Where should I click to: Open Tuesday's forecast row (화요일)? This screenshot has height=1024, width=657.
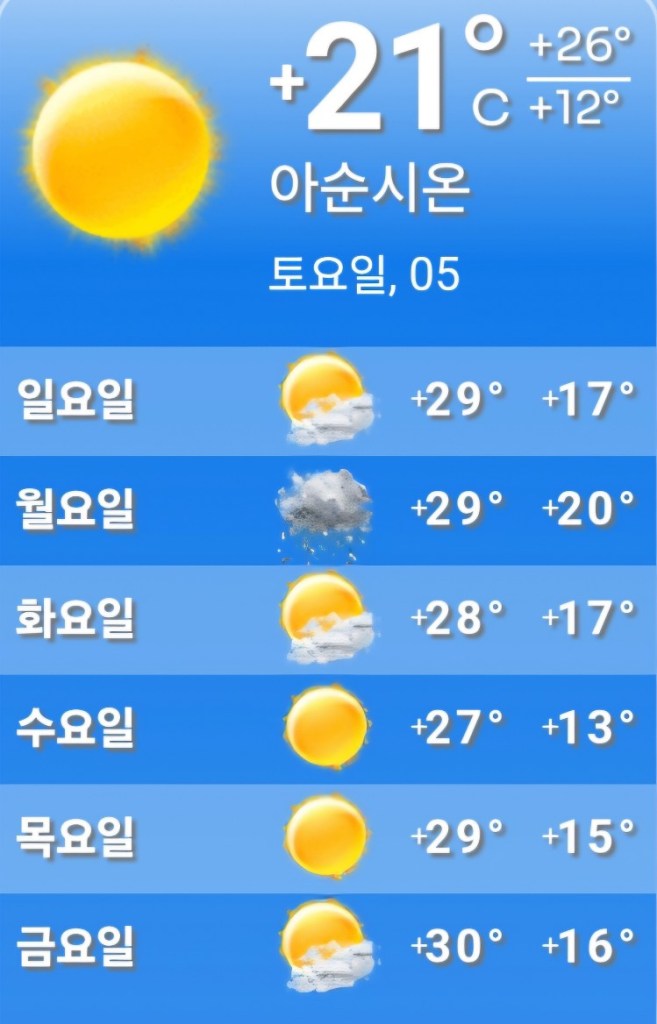[x=328, y=620]
